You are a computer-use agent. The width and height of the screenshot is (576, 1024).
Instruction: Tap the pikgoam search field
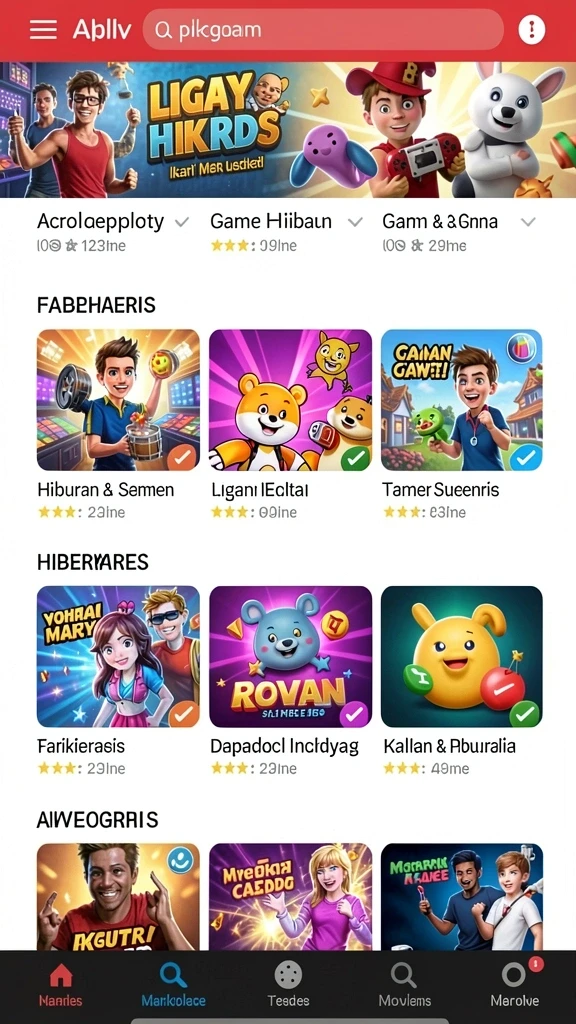[323, 29]
